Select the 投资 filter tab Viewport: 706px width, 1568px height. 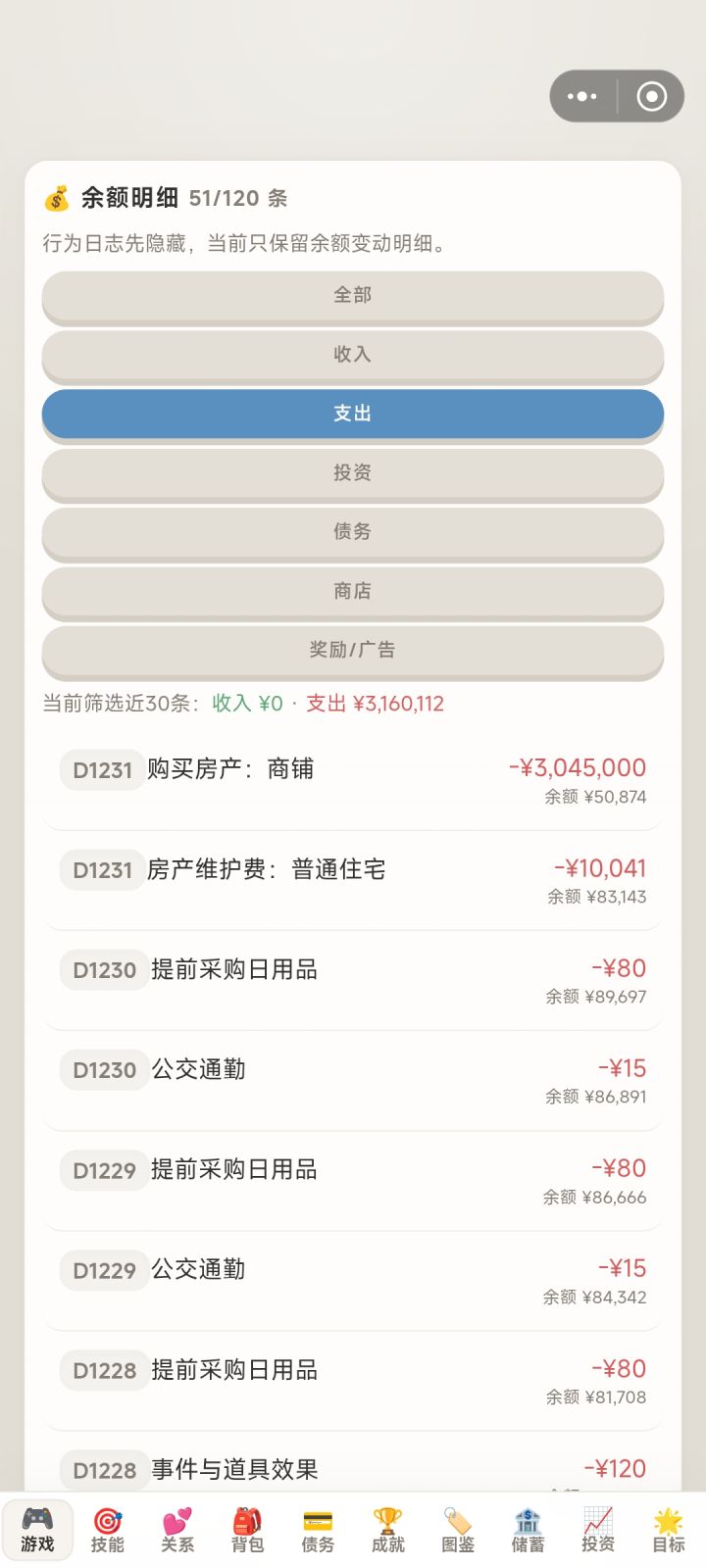[352, 473]
